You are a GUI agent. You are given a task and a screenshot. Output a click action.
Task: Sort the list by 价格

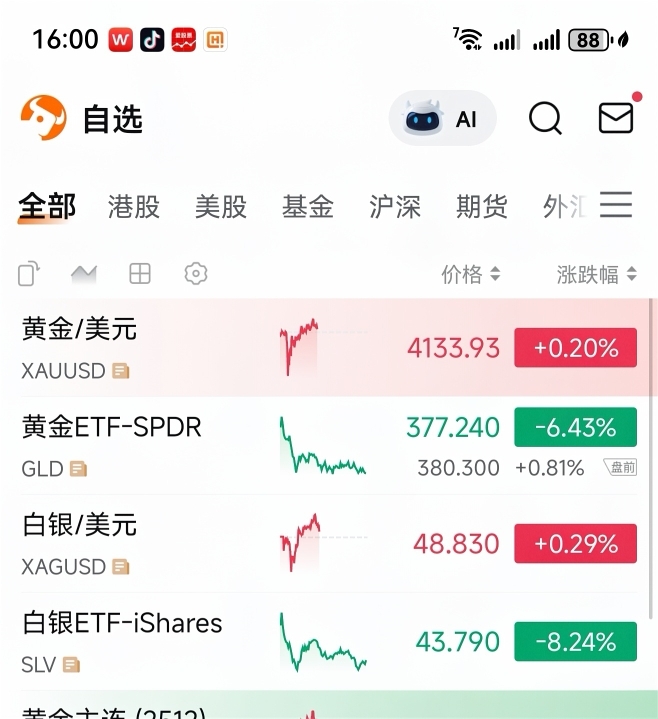tap(471, 274)
